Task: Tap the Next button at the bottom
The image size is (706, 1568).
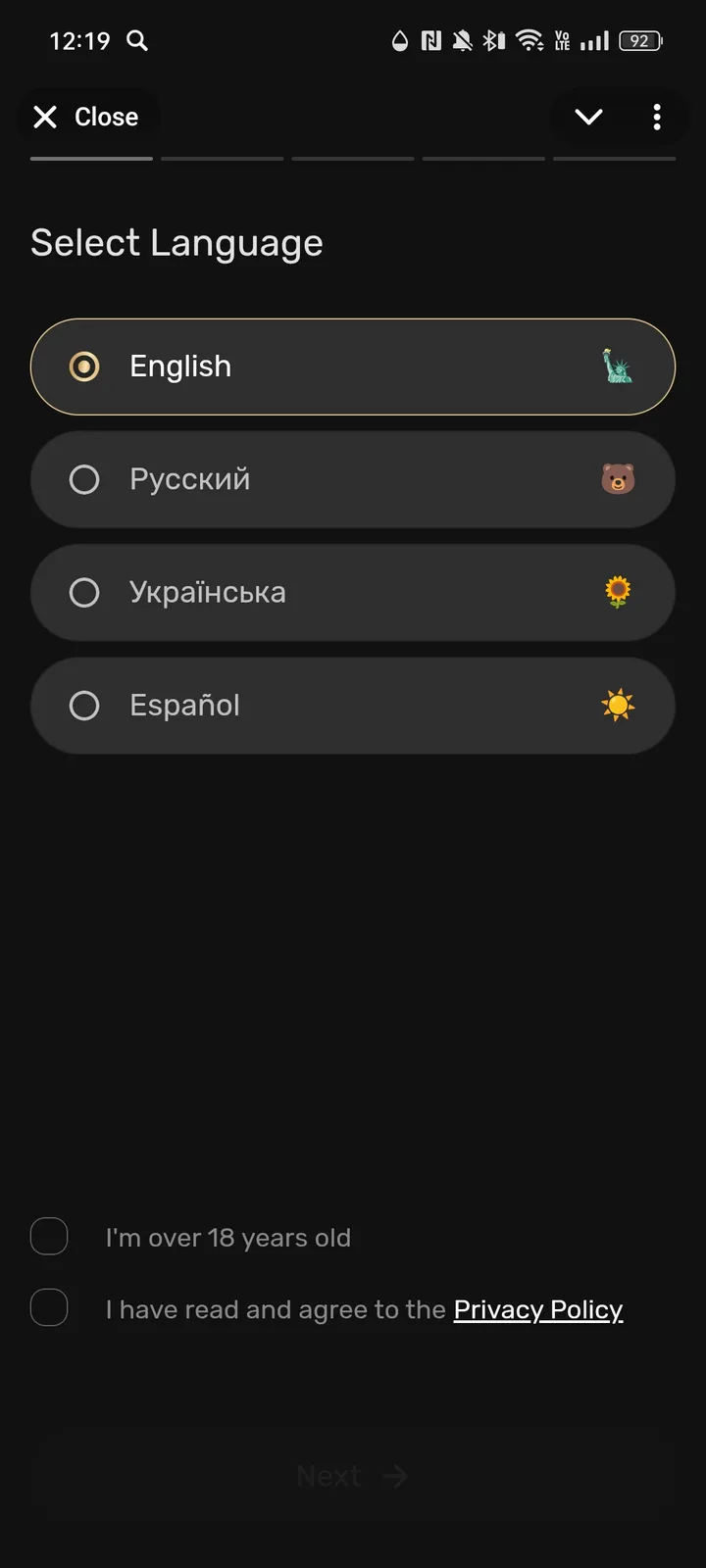Action: (353, 1476)
